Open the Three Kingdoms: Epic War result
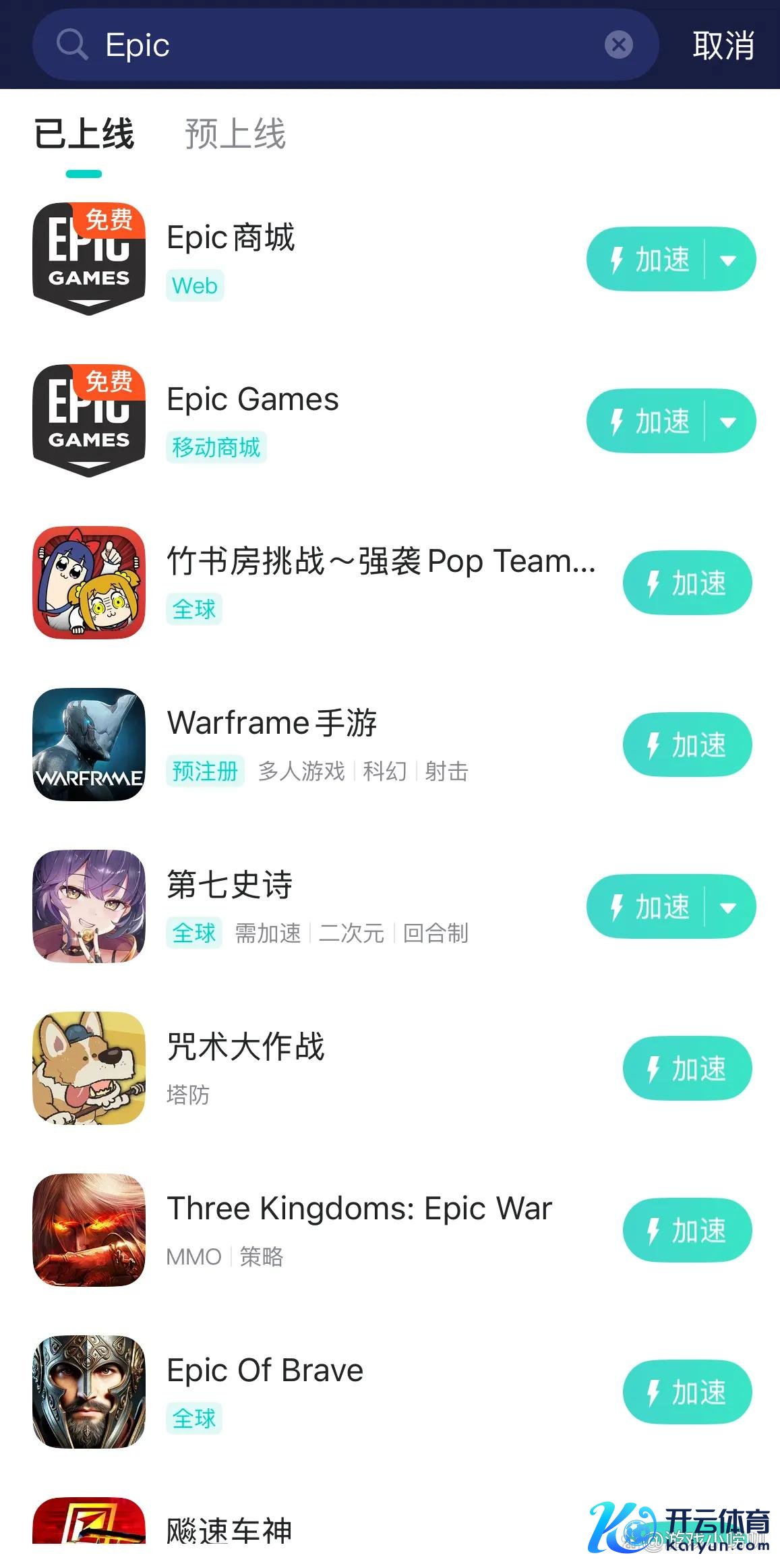This screenshot has height=1568, width=780. click(359, 1209)
